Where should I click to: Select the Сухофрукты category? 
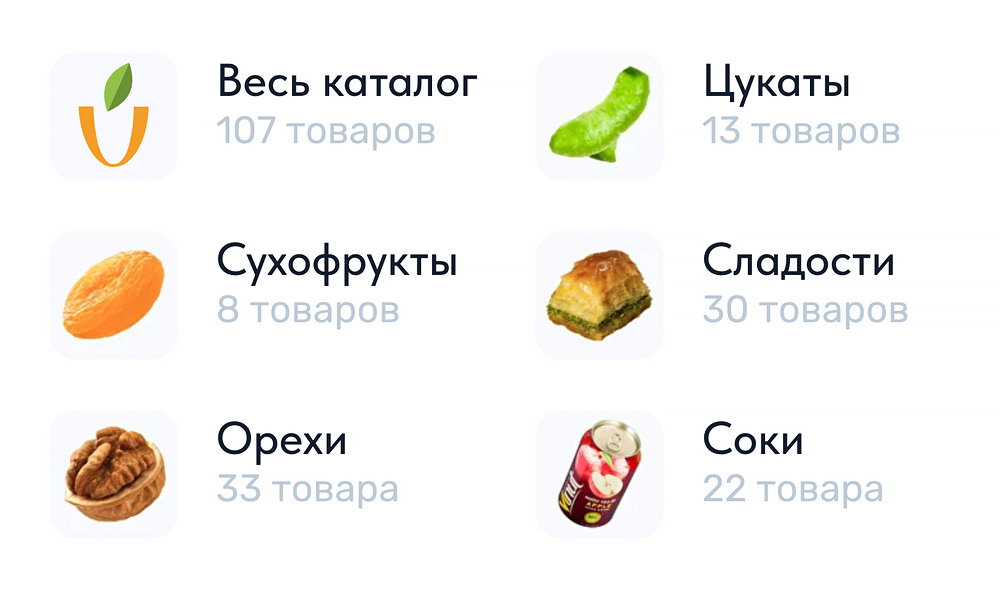click(337, 263)
